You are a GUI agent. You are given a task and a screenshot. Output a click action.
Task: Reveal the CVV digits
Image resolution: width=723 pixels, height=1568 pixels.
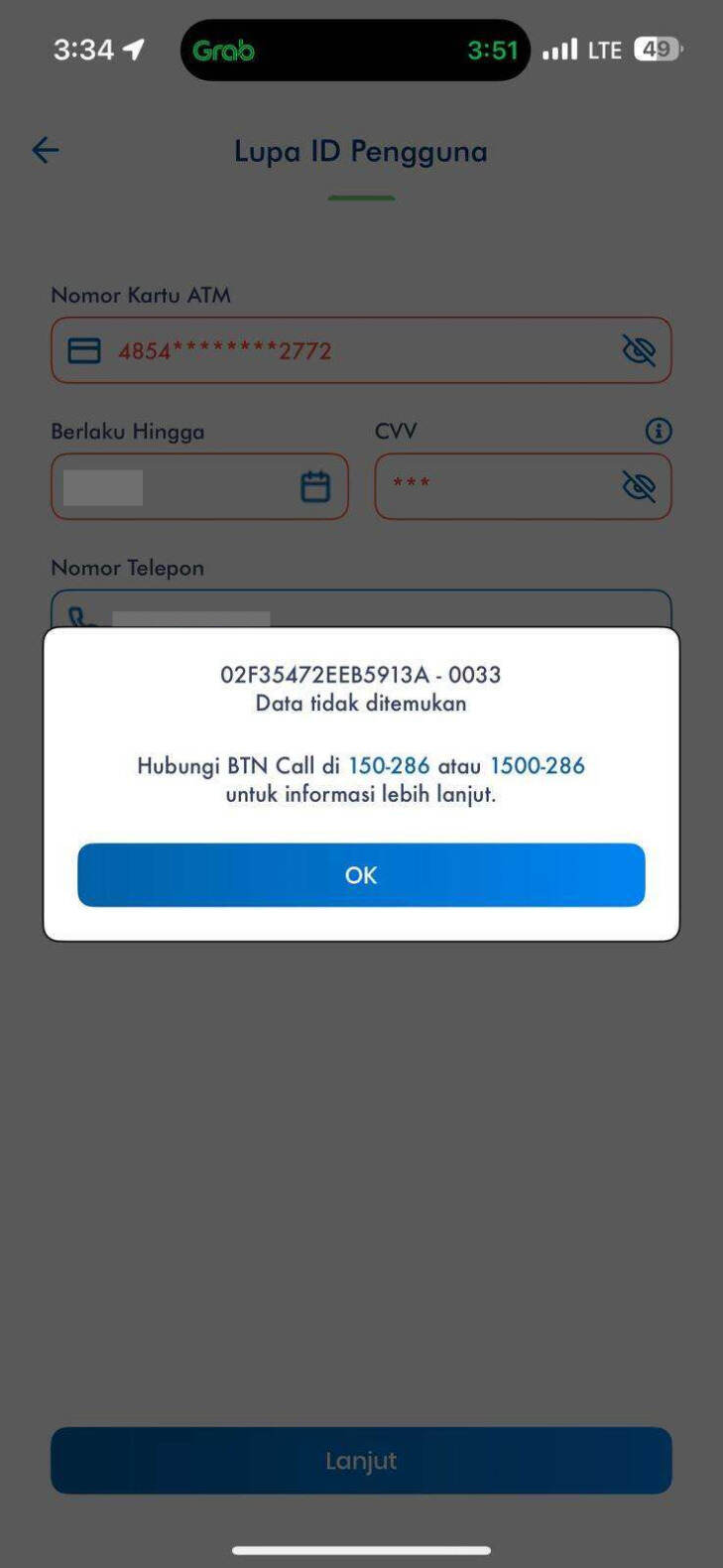(639, 486)
